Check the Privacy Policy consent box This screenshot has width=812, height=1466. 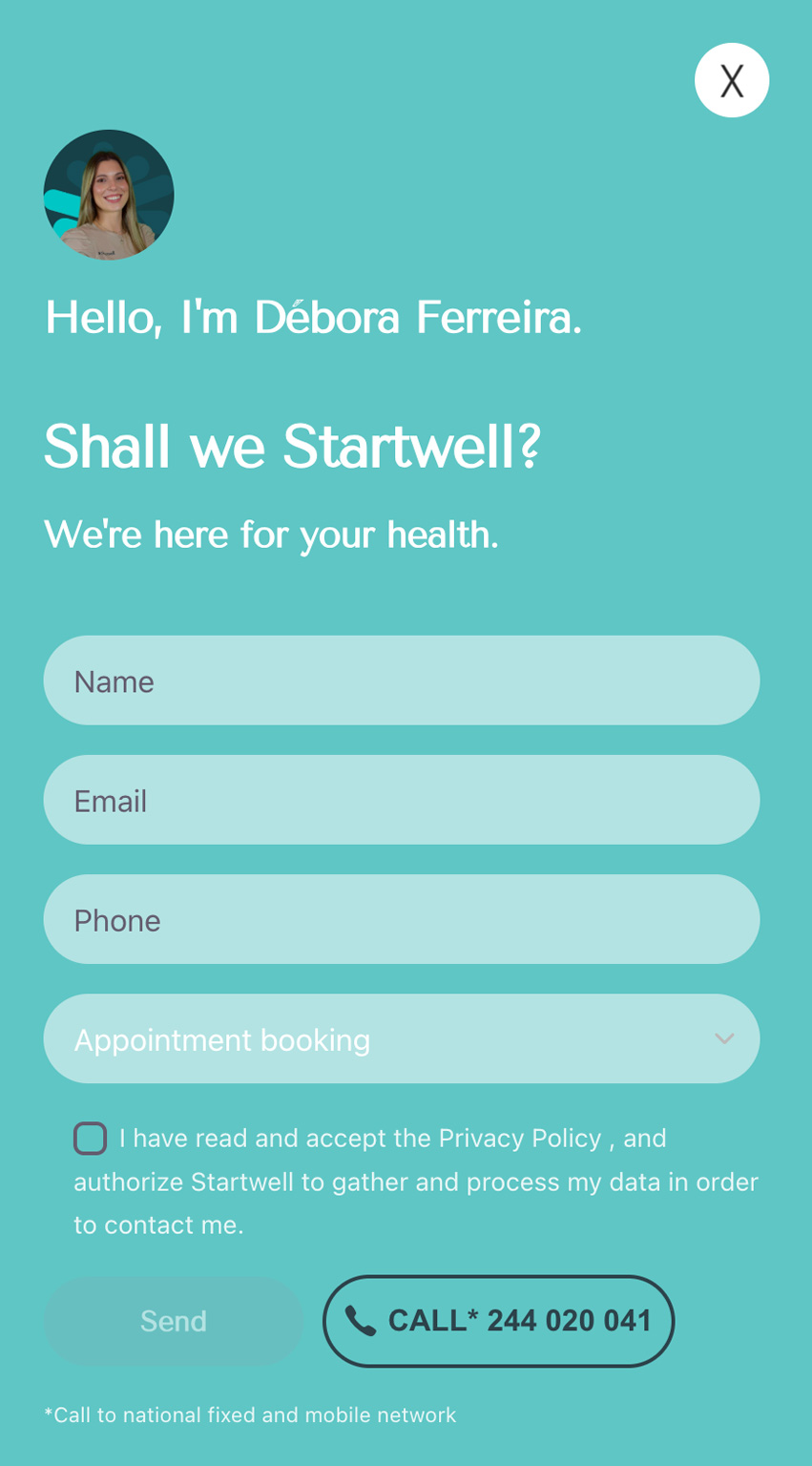(91, 1139)
